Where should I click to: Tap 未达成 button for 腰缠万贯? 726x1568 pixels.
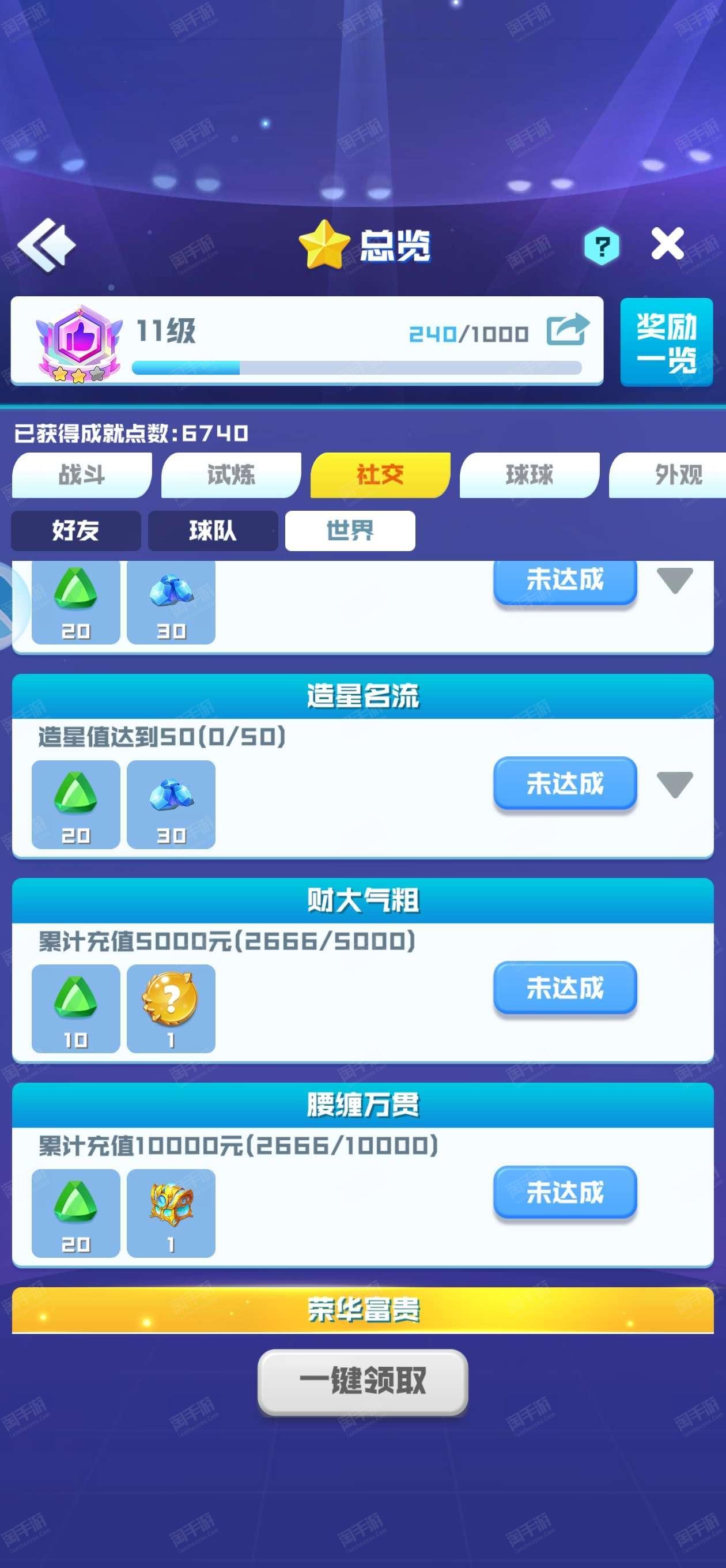click(x=565, y=1193)
